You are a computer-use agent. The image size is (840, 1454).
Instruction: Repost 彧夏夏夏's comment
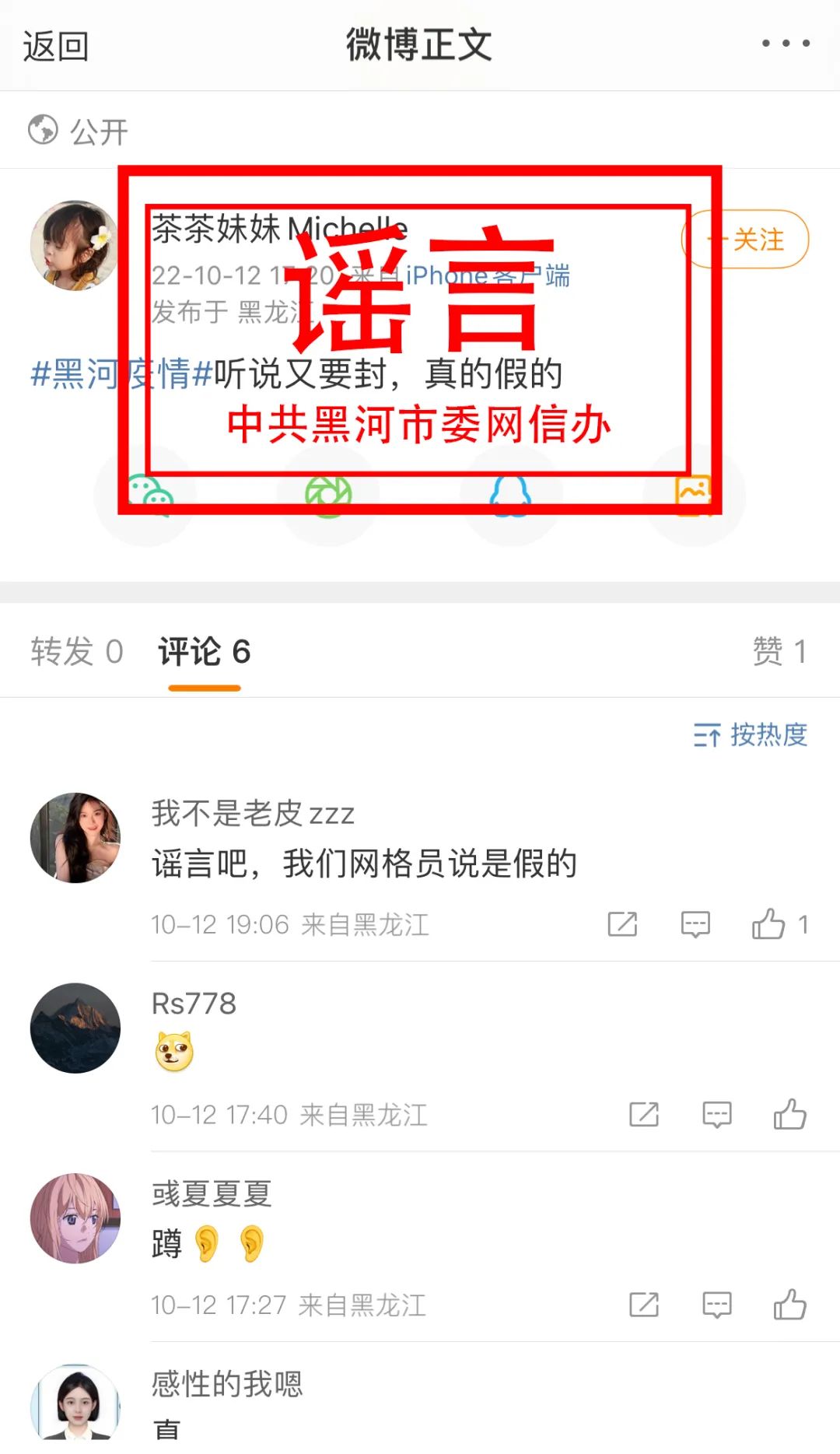coord(644,1305)
